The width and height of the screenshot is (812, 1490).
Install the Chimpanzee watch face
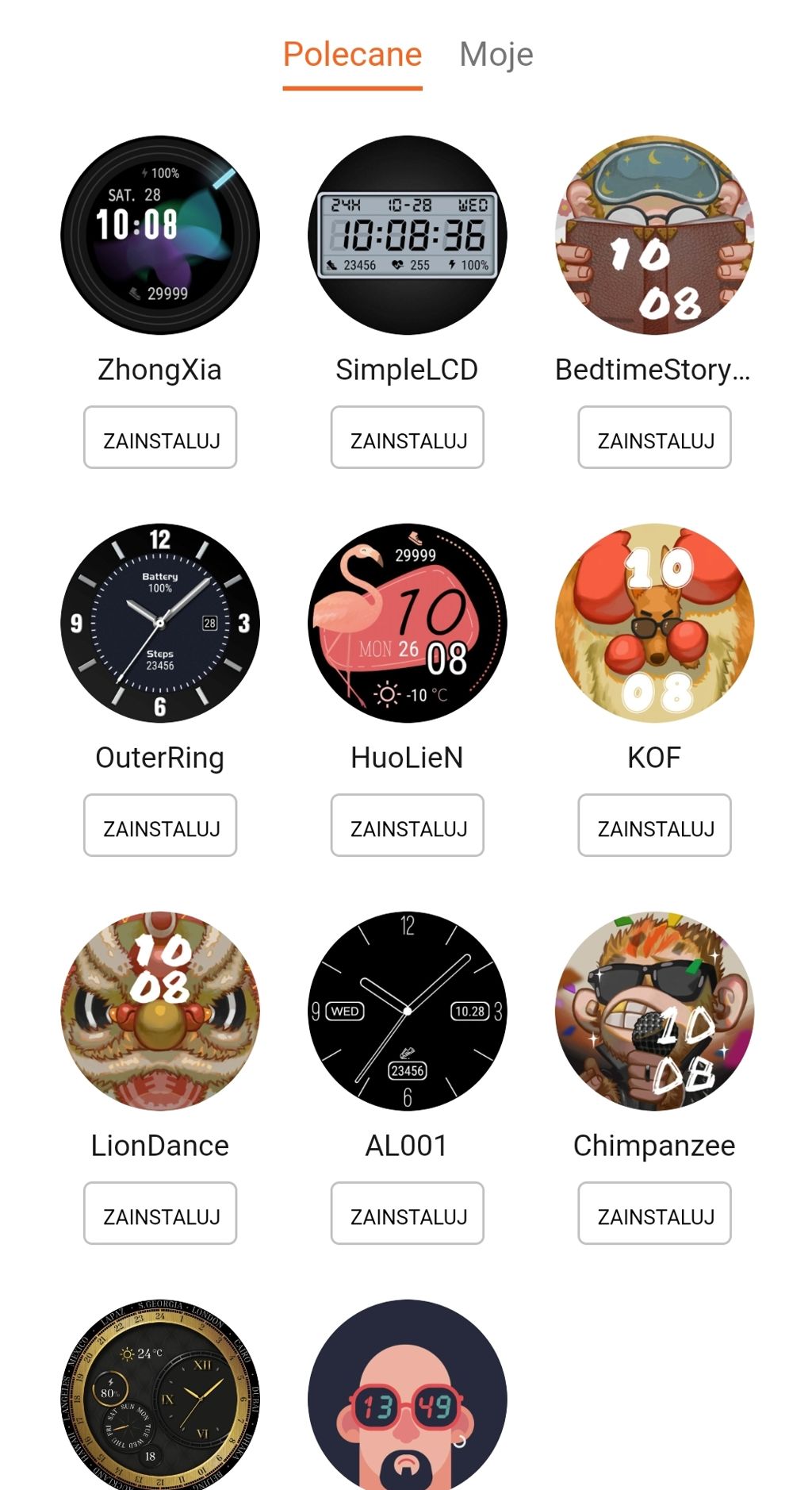[x=654, y=1214]
